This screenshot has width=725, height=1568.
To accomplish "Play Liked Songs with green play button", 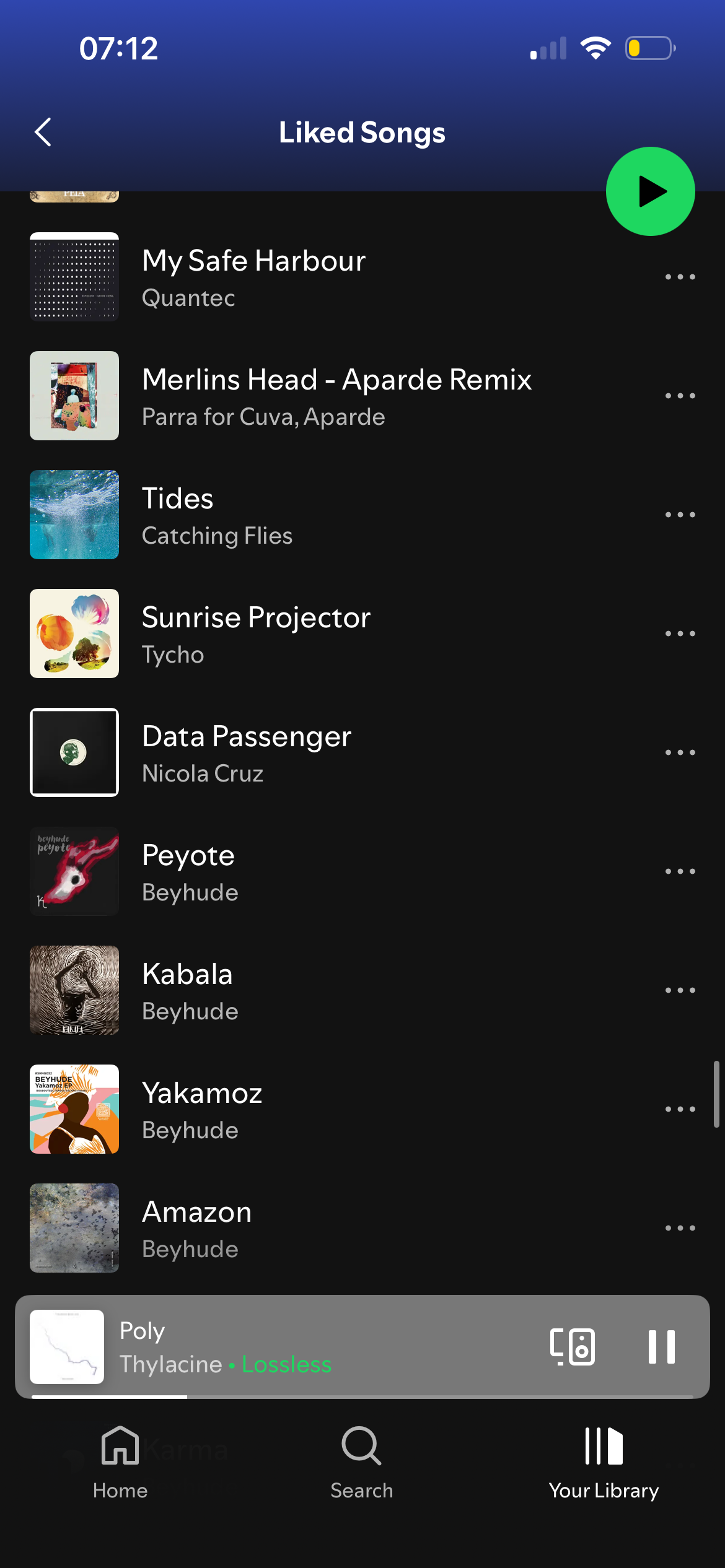I will [650, 191].
